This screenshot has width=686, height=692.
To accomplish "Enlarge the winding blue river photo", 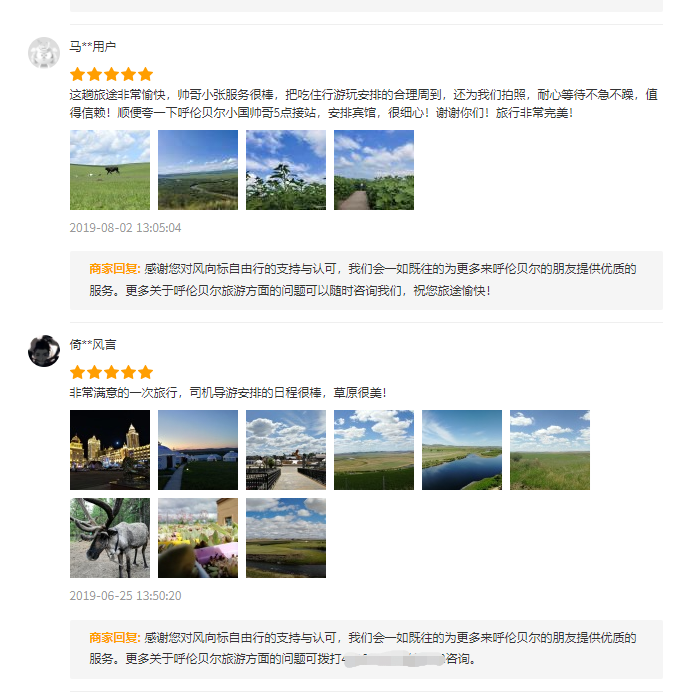I will [x=462, y=450].
